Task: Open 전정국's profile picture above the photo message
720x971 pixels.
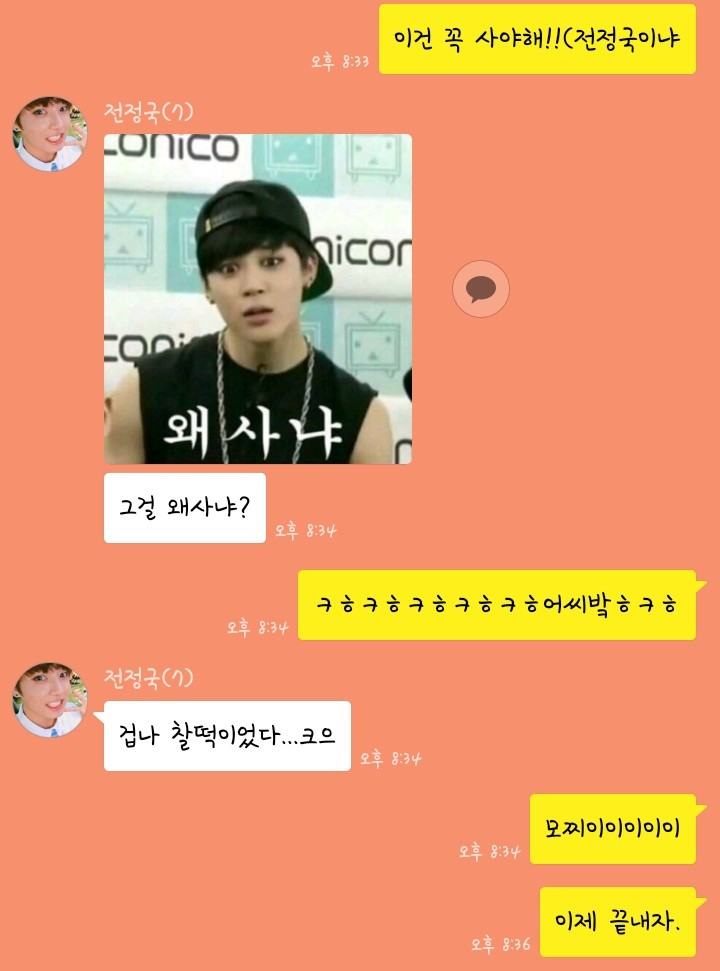Action: coord(49,134)
